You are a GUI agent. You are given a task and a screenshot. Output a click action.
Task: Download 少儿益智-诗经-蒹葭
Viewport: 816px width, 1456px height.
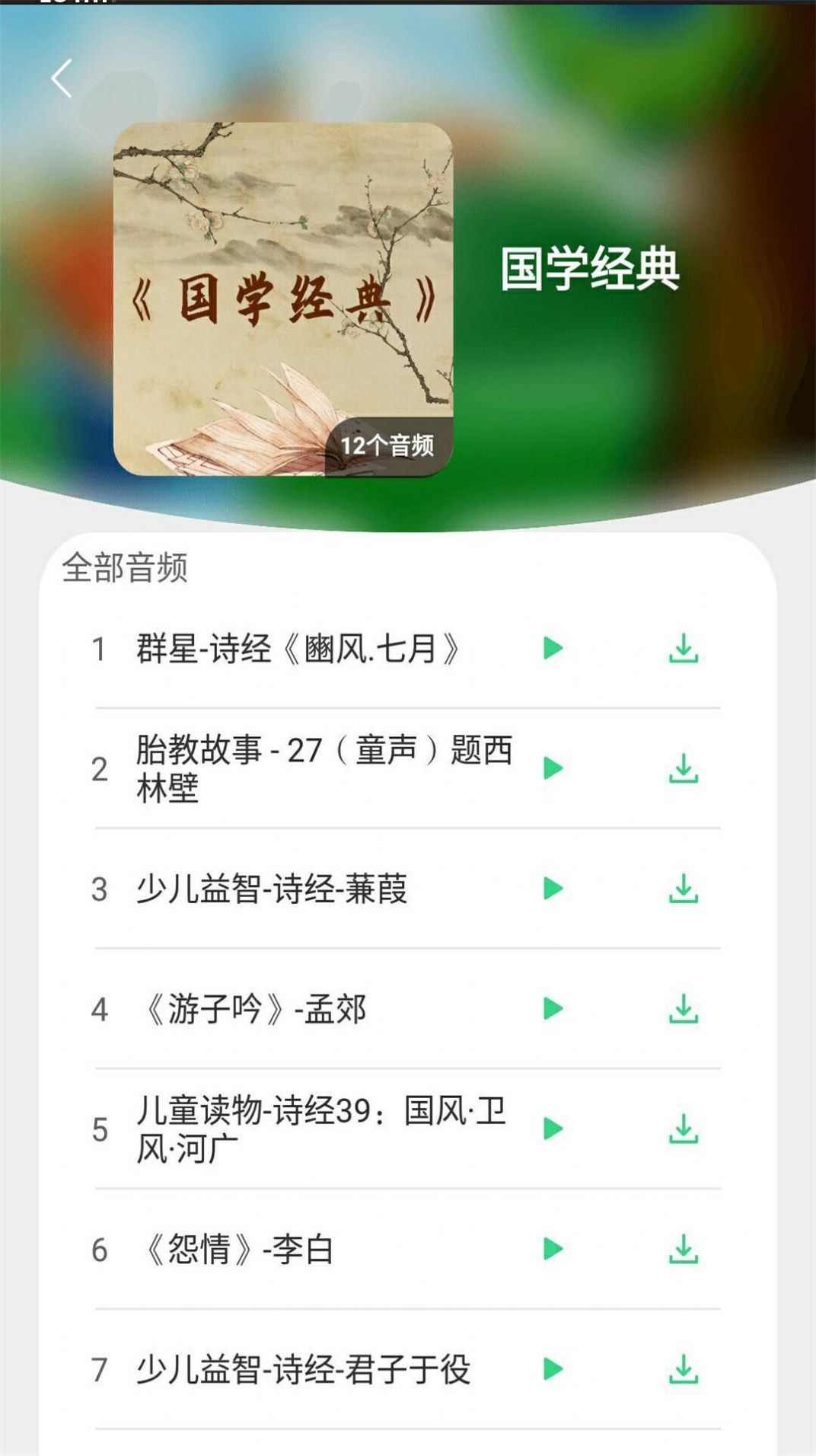(683, 889)
